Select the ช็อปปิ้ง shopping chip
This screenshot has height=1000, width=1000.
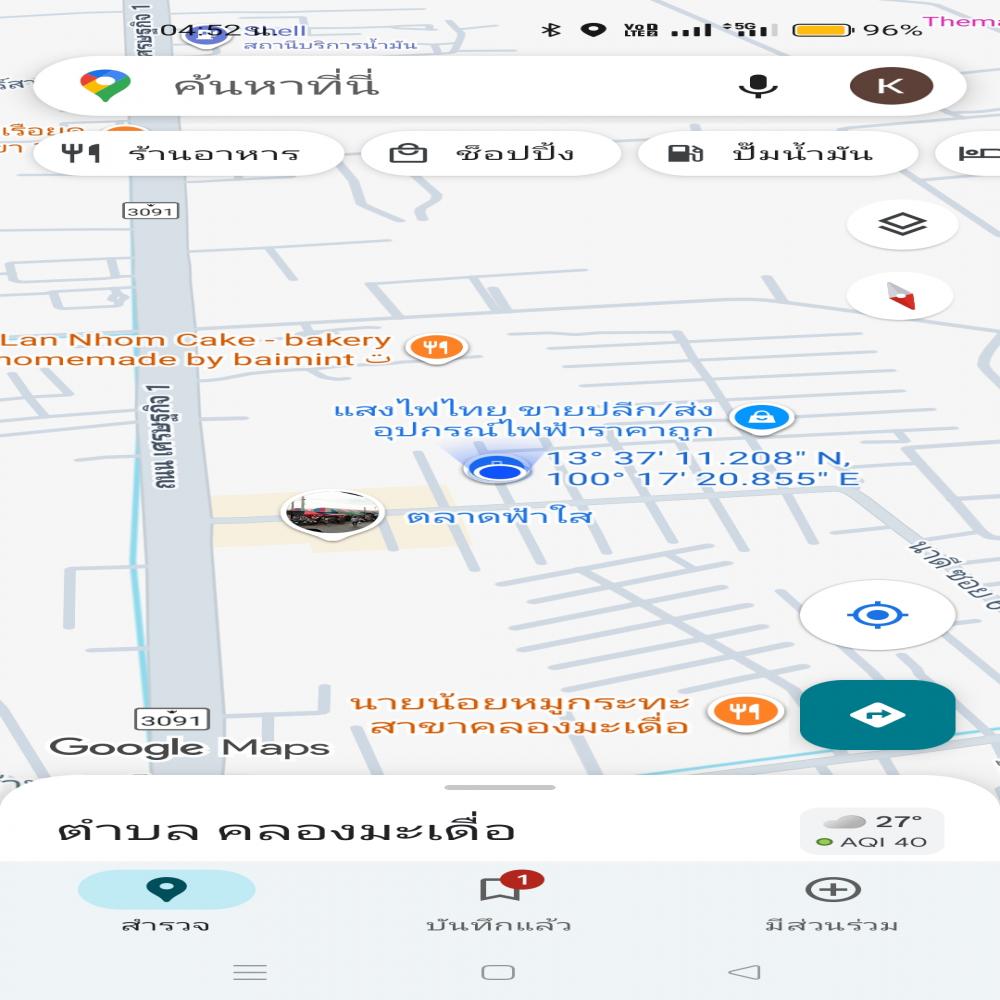[x=490, y=154]
